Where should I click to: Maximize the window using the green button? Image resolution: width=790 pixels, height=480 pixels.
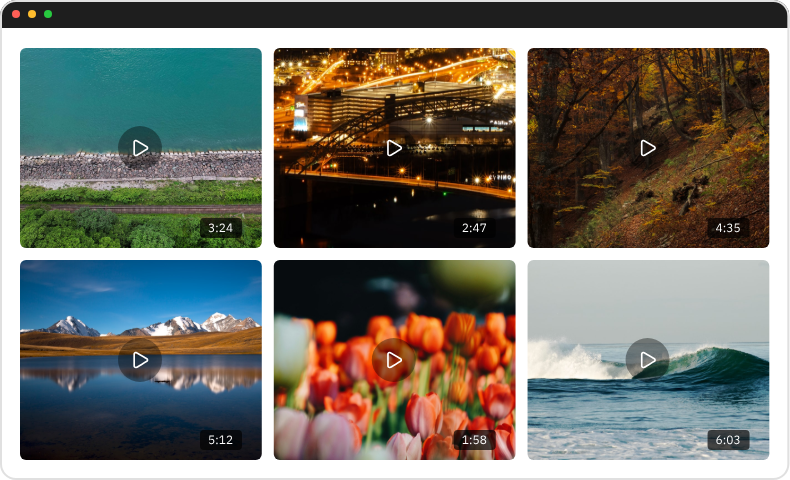point(48,14)
